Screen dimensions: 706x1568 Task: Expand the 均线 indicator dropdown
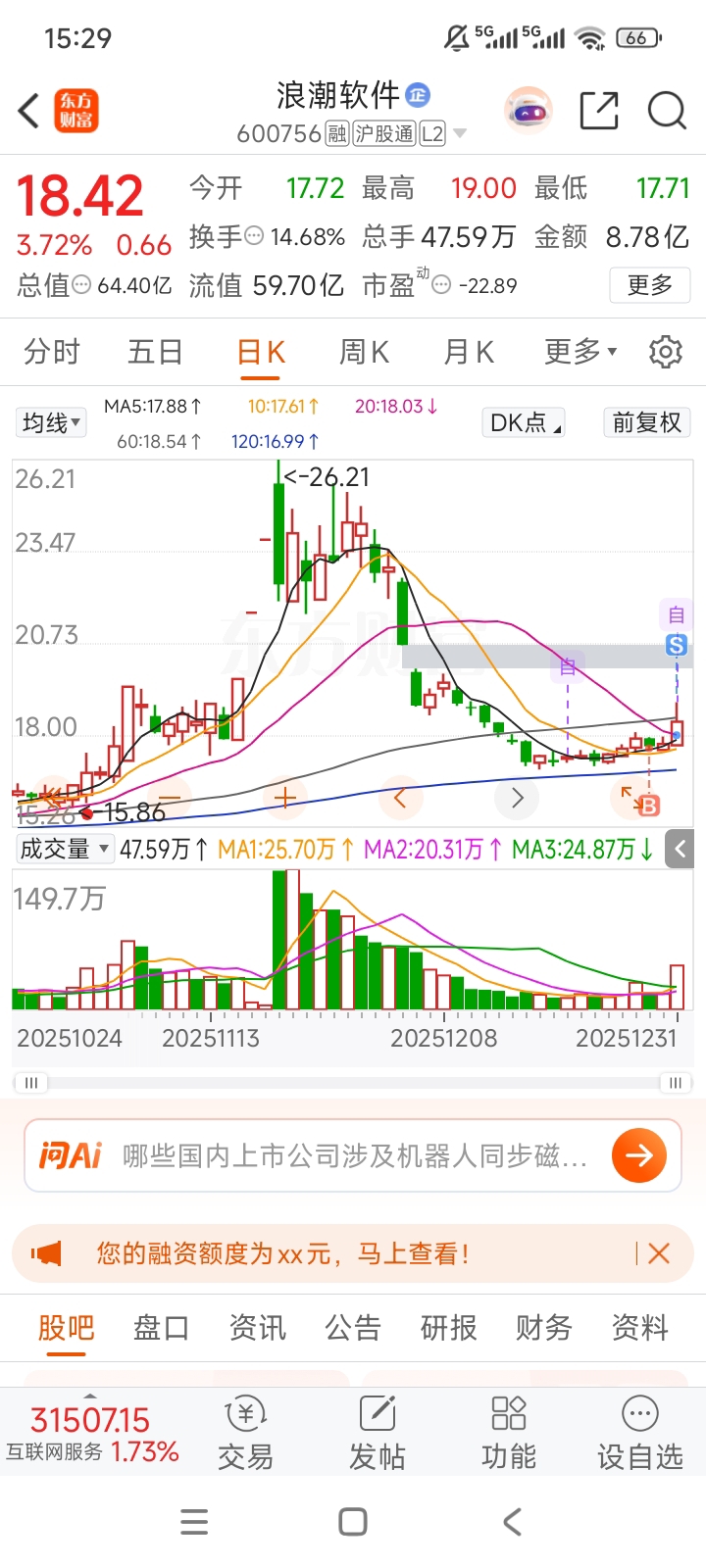pos(51,423)
